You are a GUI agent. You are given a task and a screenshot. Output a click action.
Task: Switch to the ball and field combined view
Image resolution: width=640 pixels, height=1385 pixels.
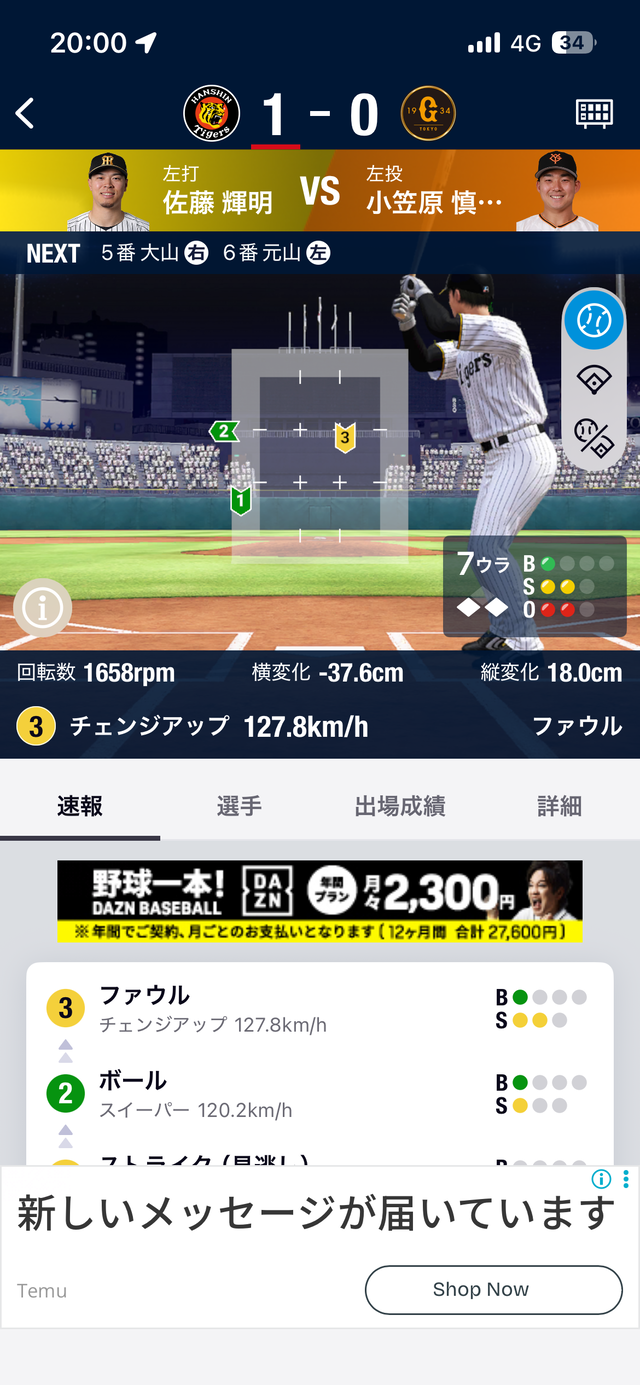[x=594, y=438]
